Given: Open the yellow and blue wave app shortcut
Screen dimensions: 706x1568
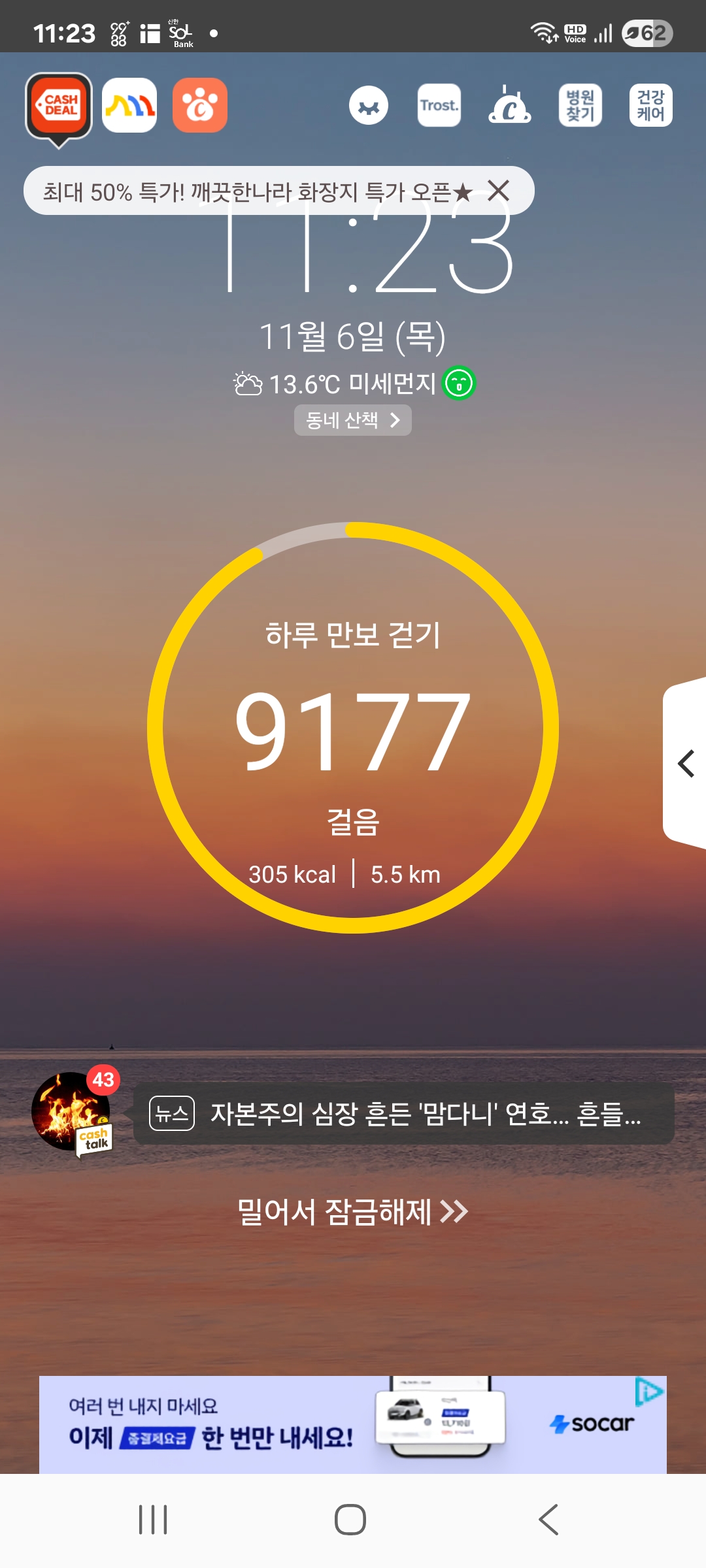Looking at the screenshot, I should tap(129, 106).
